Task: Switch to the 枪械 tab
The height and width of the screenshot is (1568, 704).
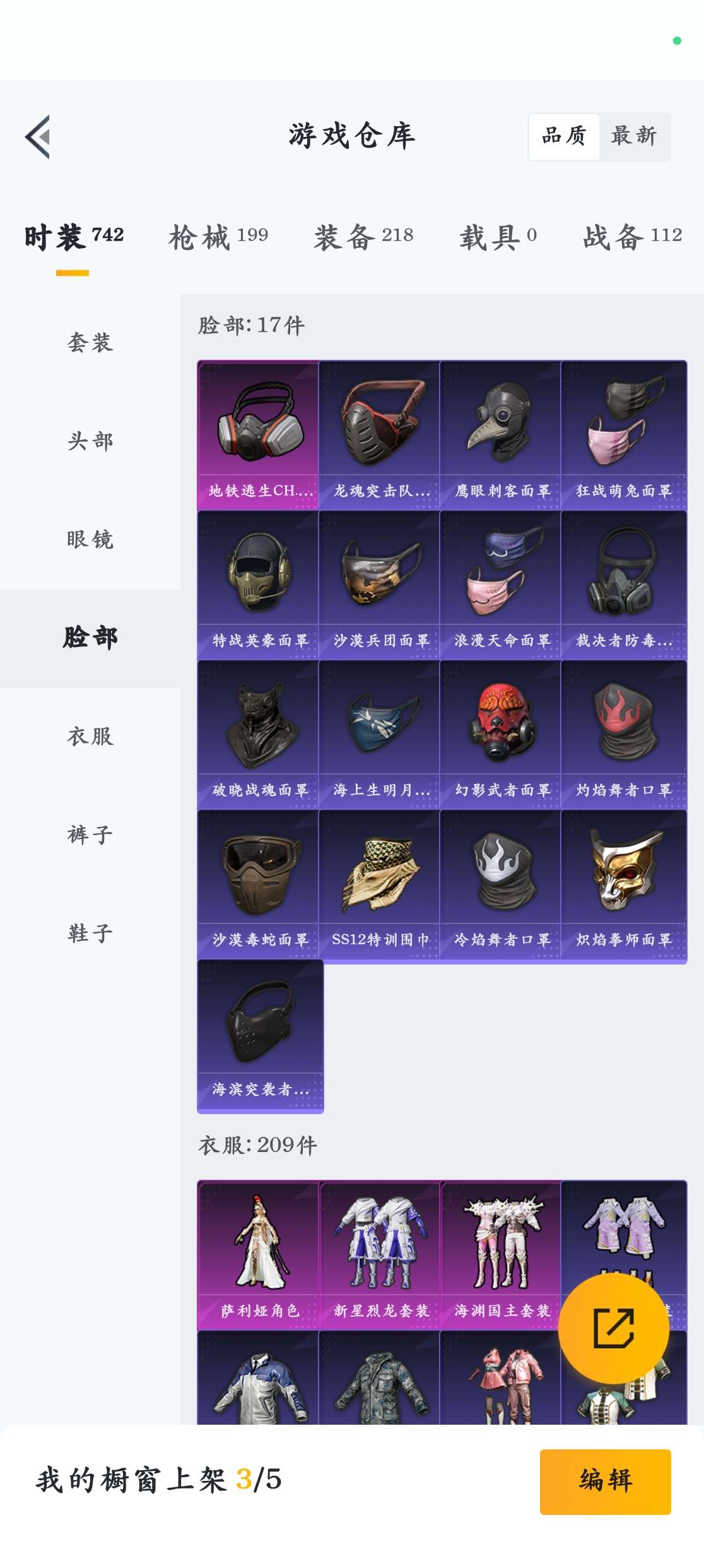Action: pyautogui.click(x=218, y=237)
